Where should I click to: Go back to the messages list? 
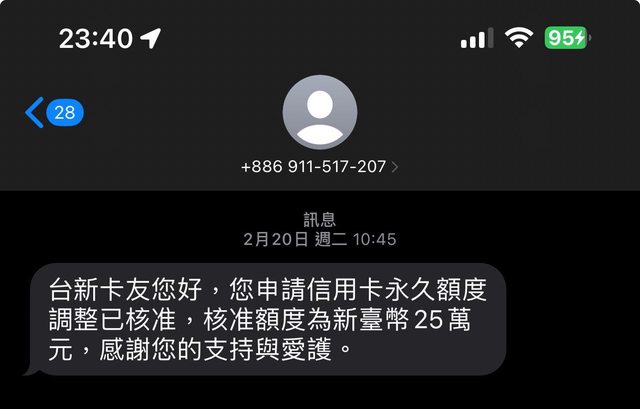52,112
